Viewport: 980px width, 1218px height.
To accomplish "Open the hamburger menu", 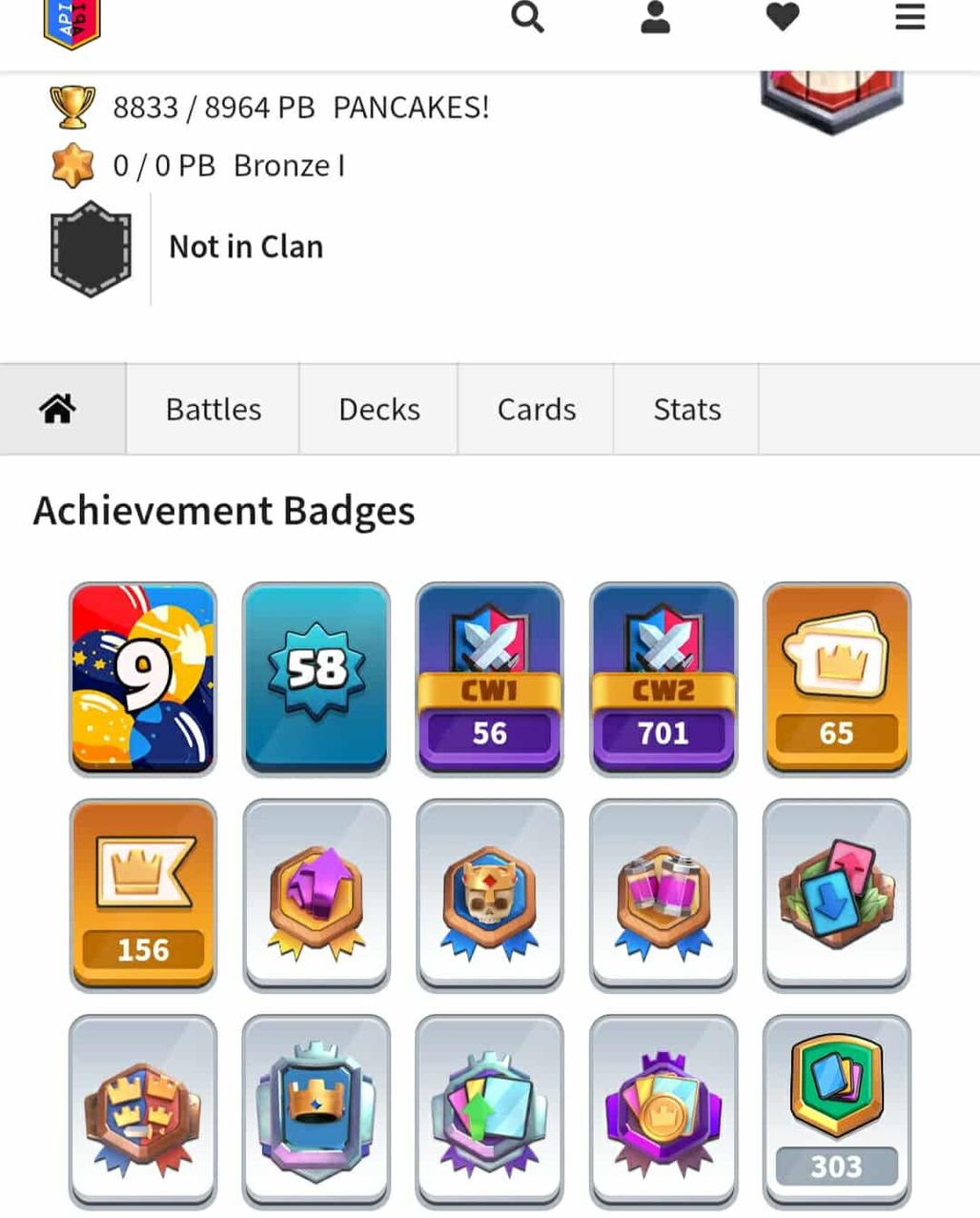I will tap(910, 17).
